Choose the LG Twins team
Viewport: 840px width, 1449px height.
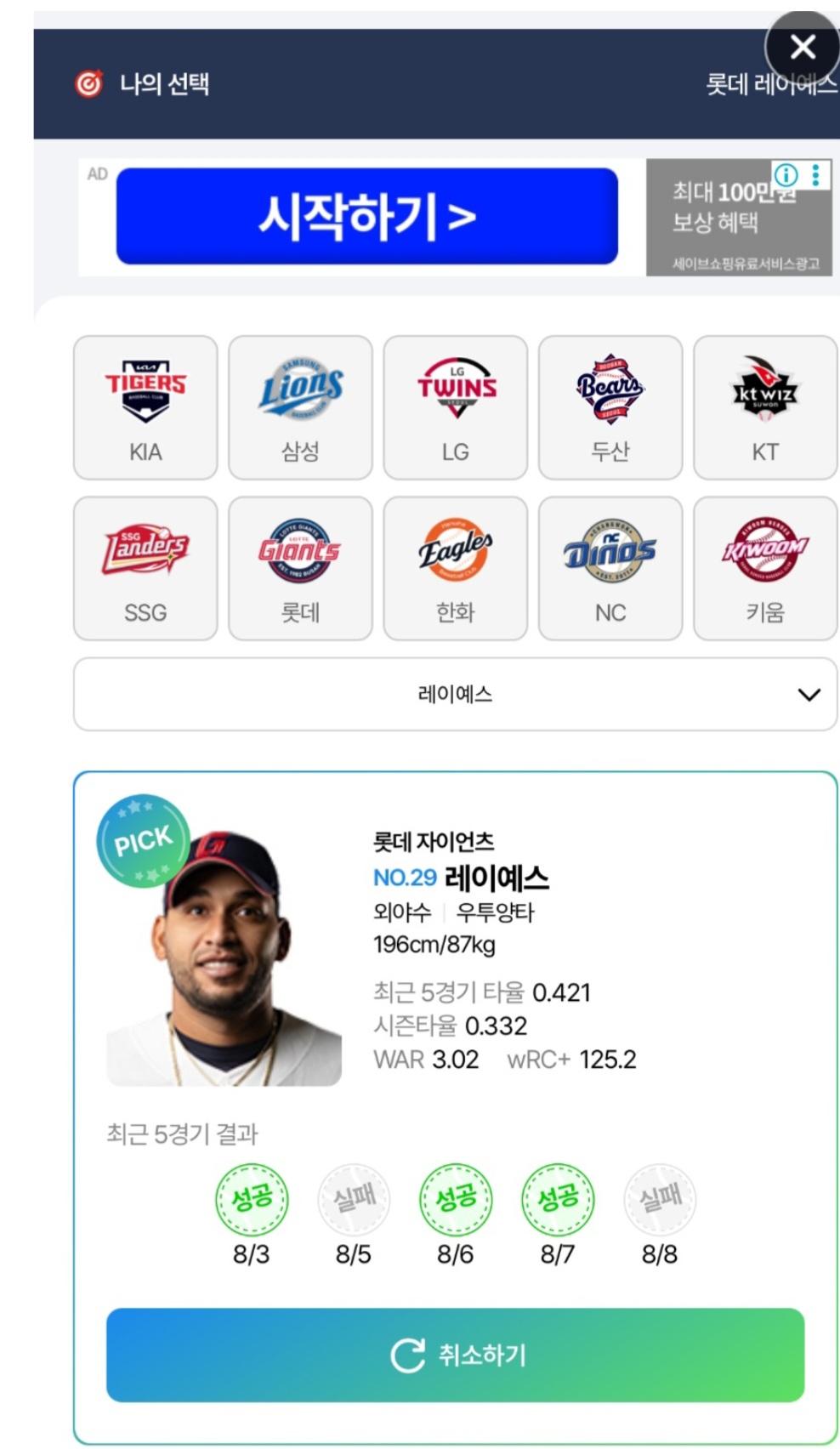click(455, 407)
